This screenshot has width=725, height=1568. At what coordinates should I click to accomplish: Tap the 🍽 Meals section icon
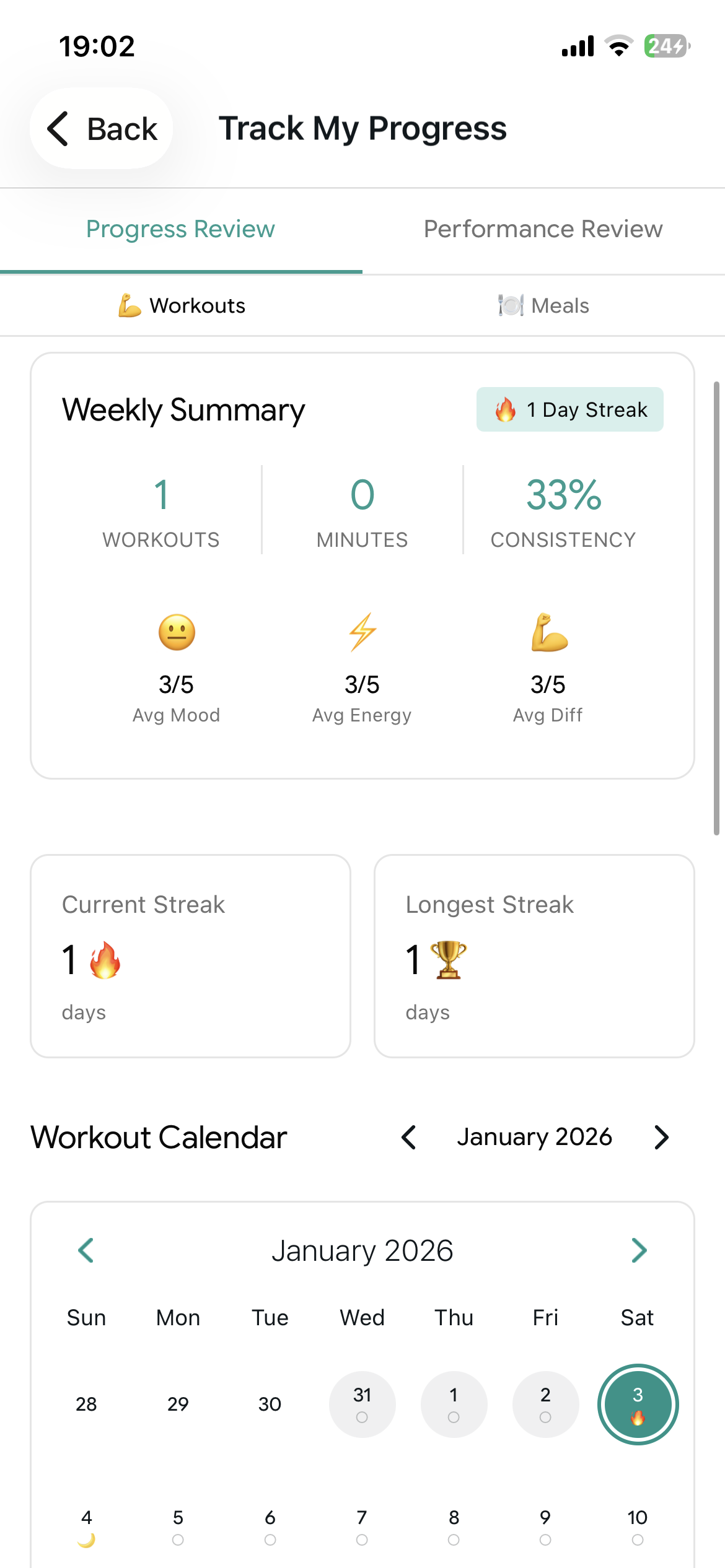pos(508,305)
